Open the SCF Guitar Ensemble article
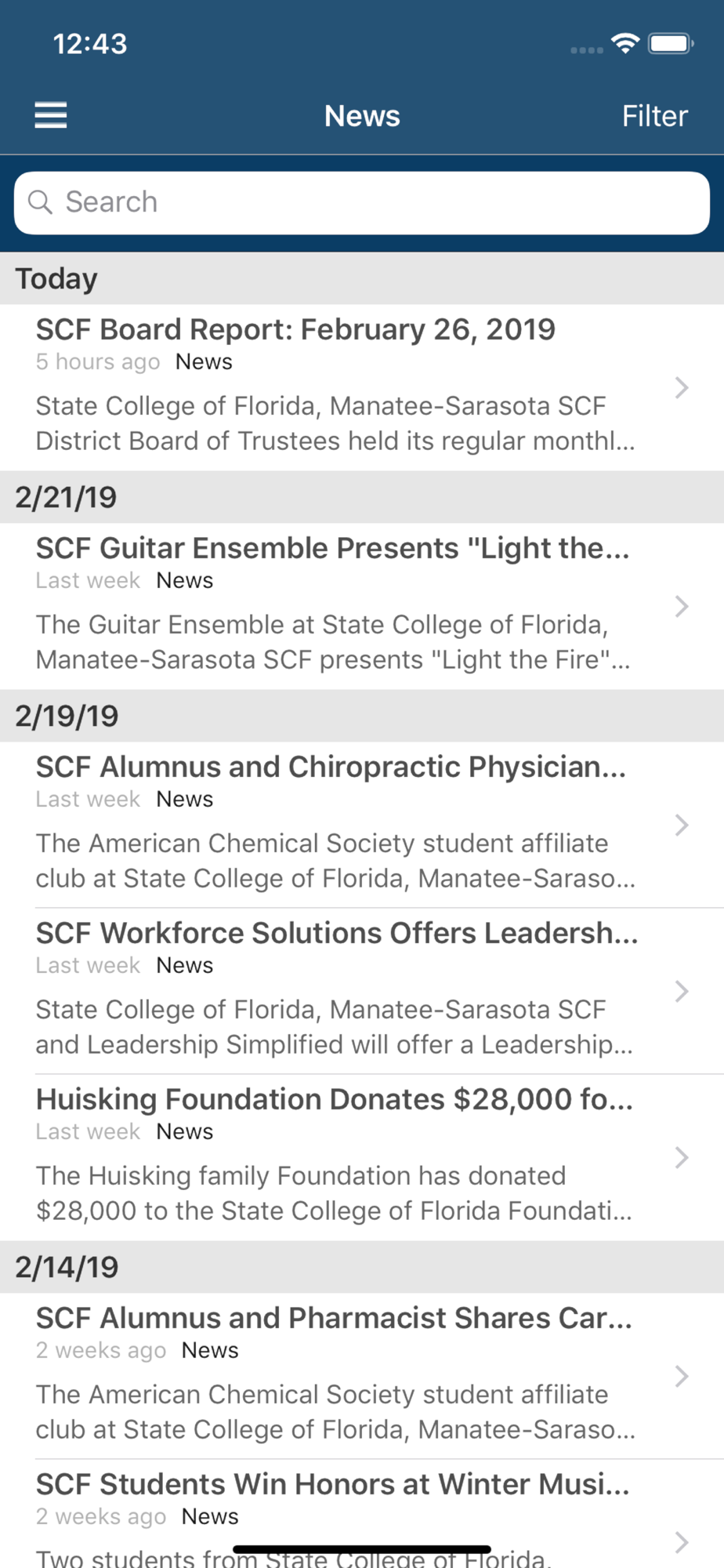The height and width of the screenshot is (1568, 724). tap(362, 606)
